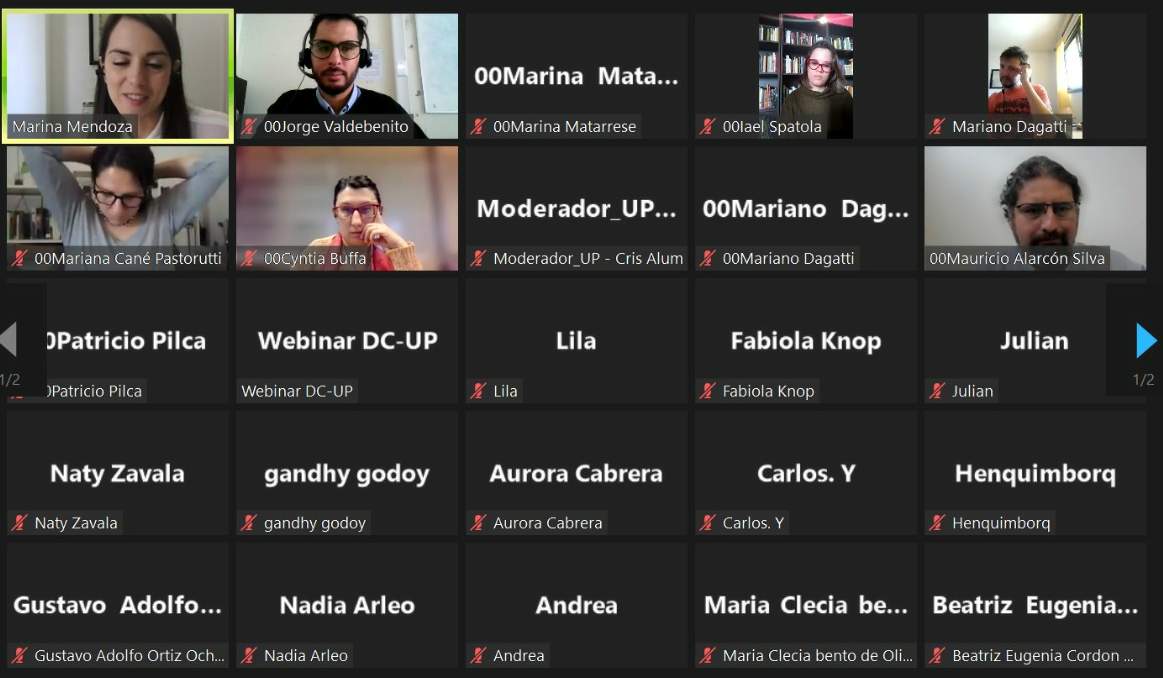Select the gandhy godoy participant tile

(347, 473)
